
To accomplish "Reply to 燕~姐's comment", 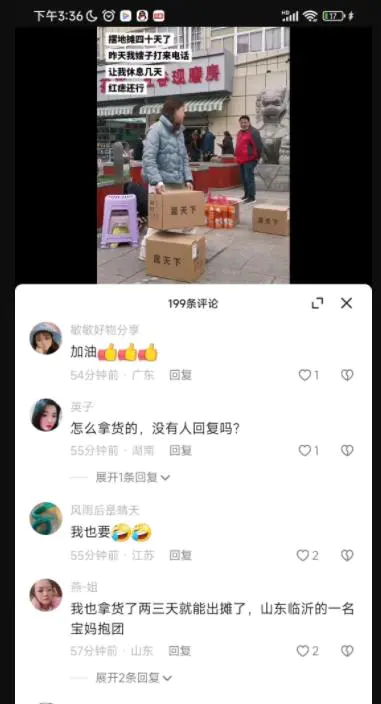I will [180, 651].
